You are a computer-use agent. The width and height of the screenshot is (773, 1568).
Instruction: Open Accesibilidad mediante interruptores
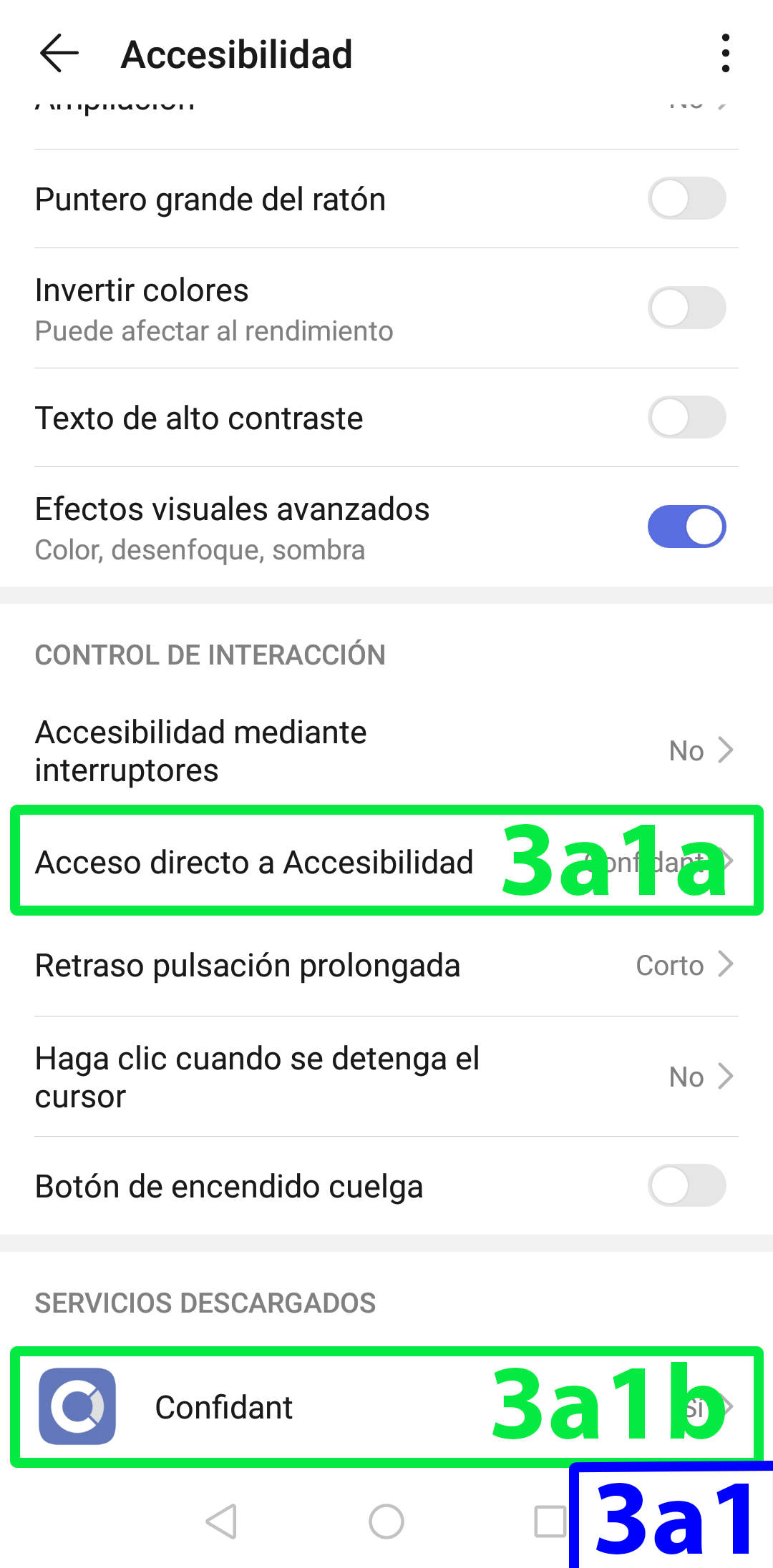[386, 751]
